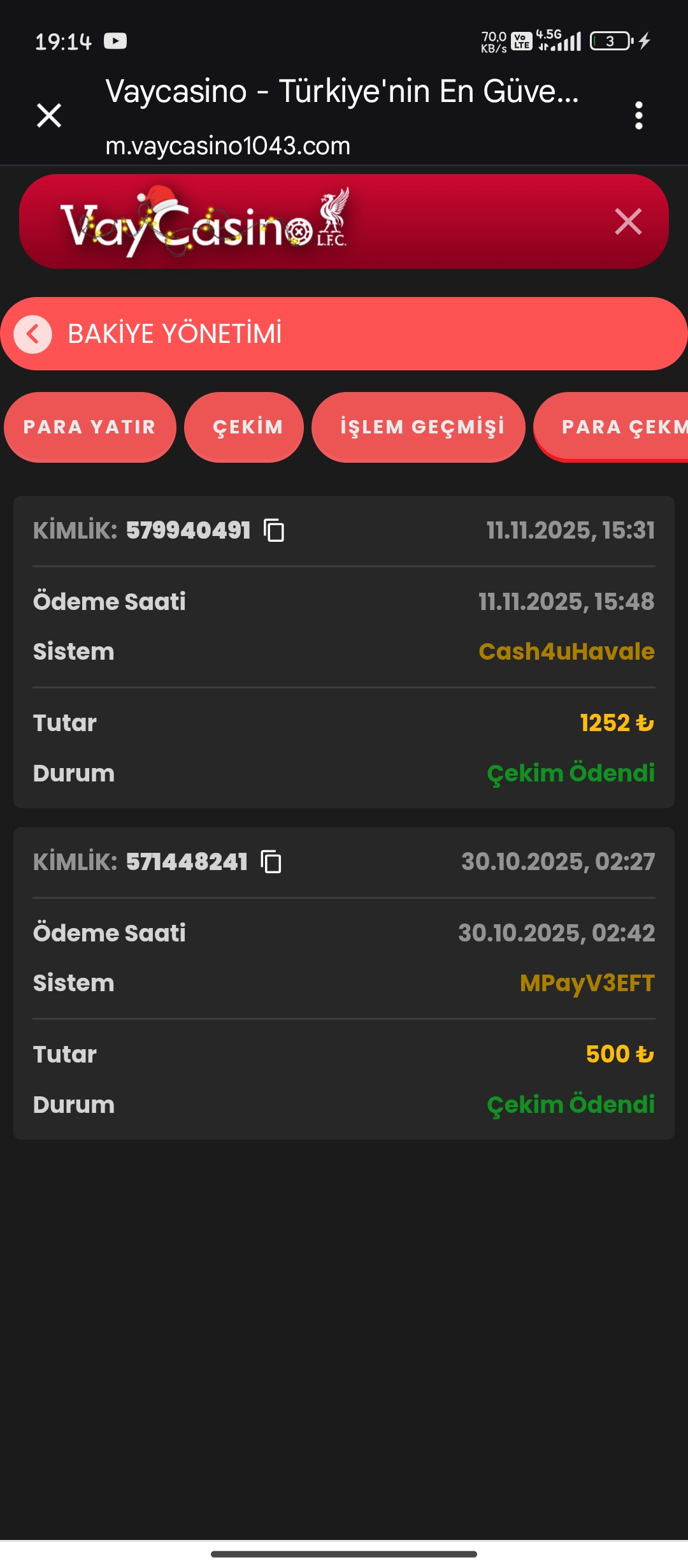Dismiss the red VayCasino banner with its X
688x1568 pixels.
pyautogui.click(x=627, y=221)
